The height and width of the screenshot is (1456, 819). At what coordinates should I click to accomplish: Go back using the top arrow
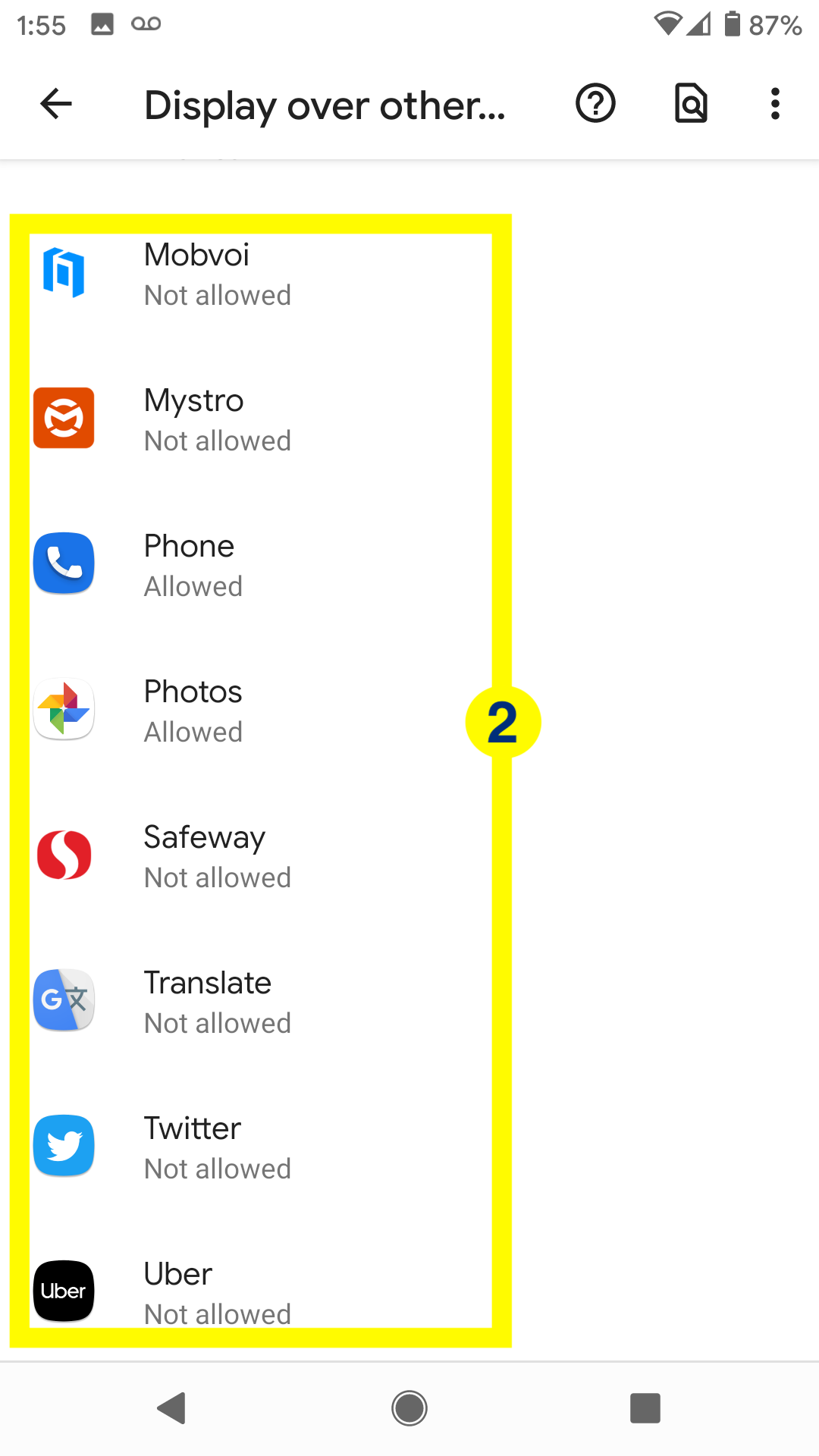click(56, 104)
